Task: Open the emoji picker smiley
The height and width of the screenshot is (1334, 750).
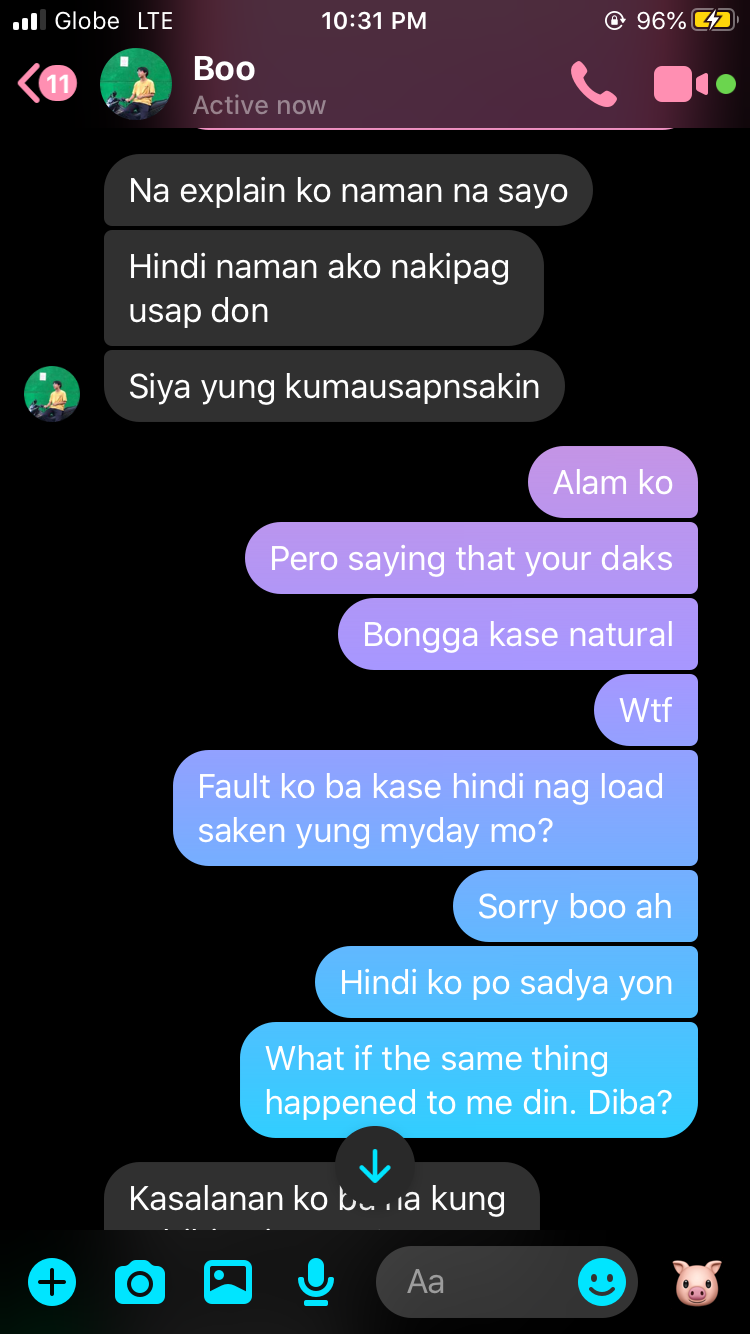Action: [602, 1281]
